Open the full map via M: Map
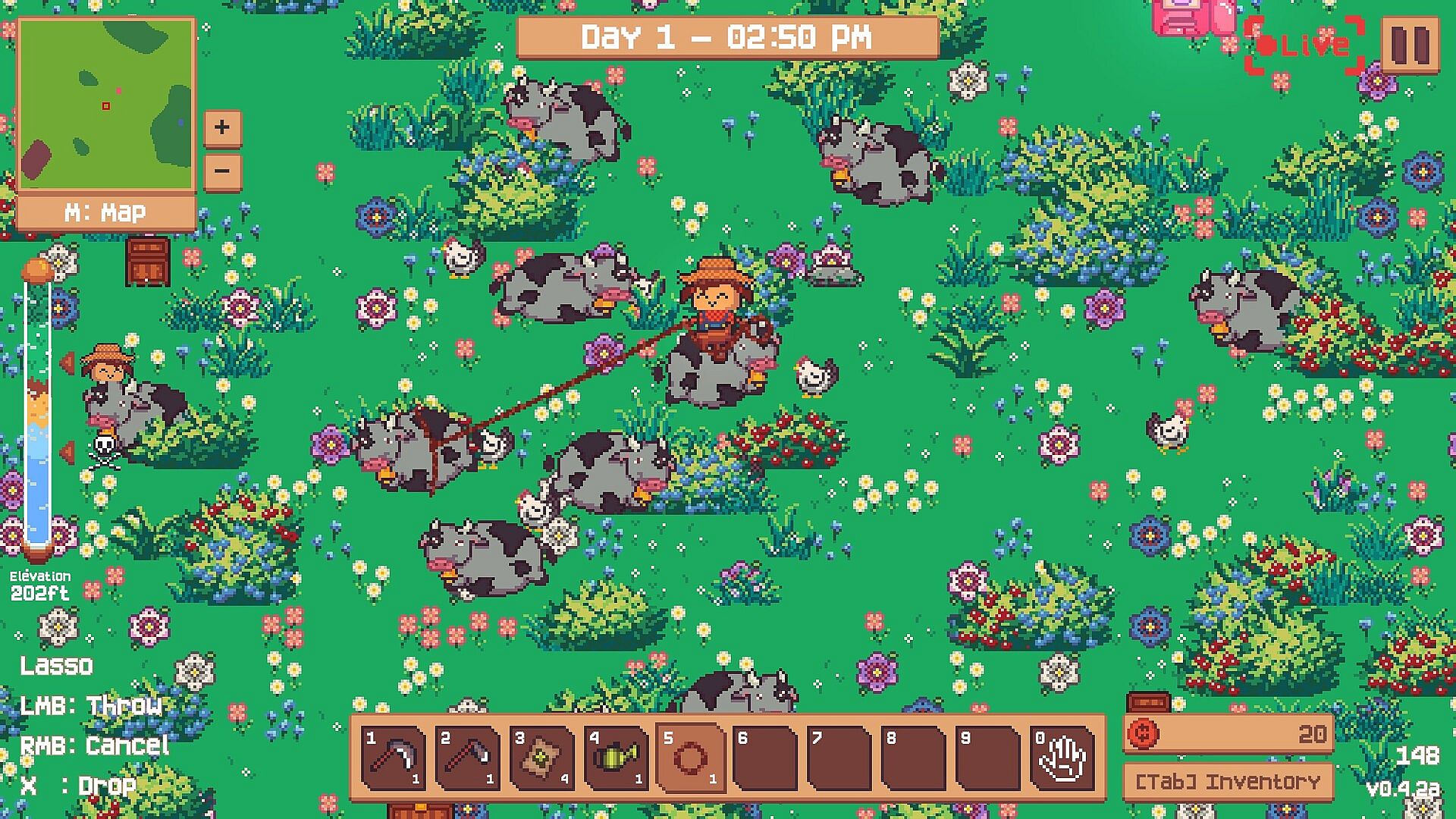Screen dimensions: 1456x819 [x=105, y=212]
